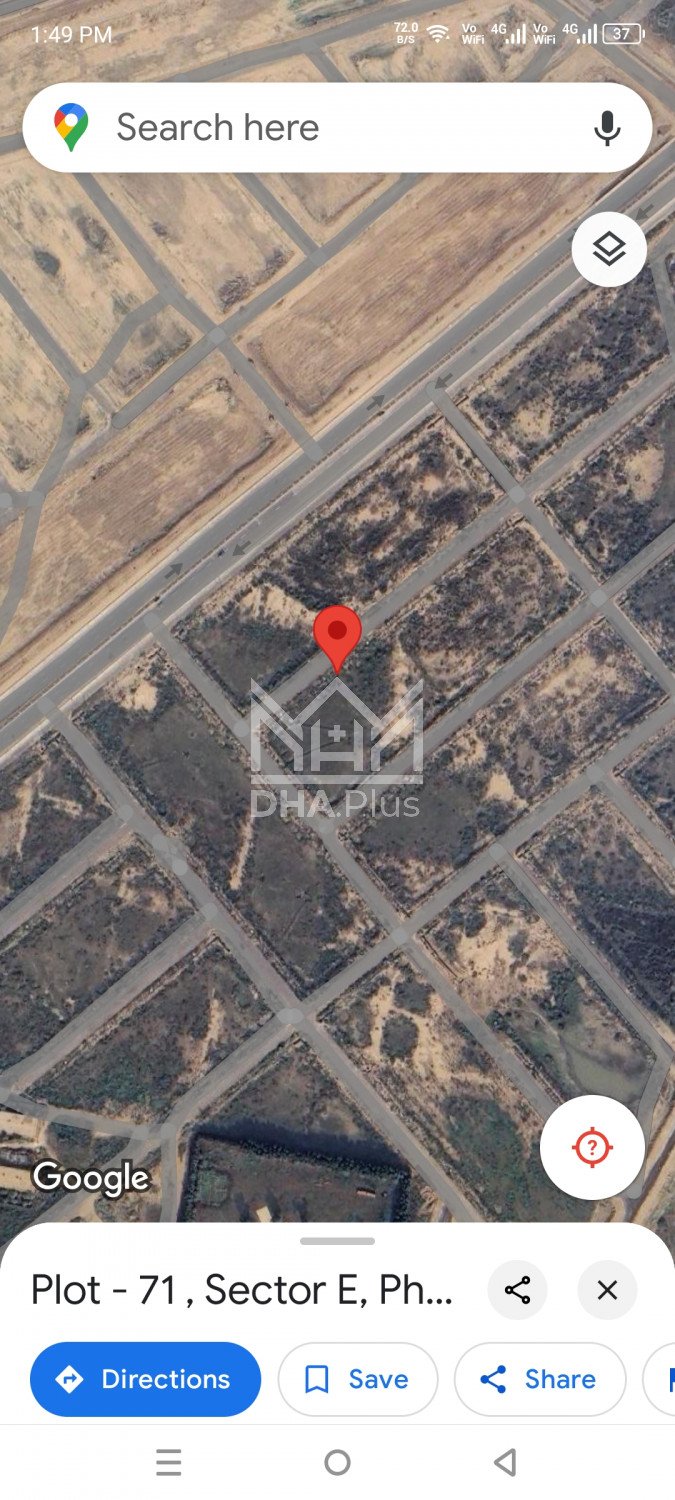Open the map layers button

608,249
